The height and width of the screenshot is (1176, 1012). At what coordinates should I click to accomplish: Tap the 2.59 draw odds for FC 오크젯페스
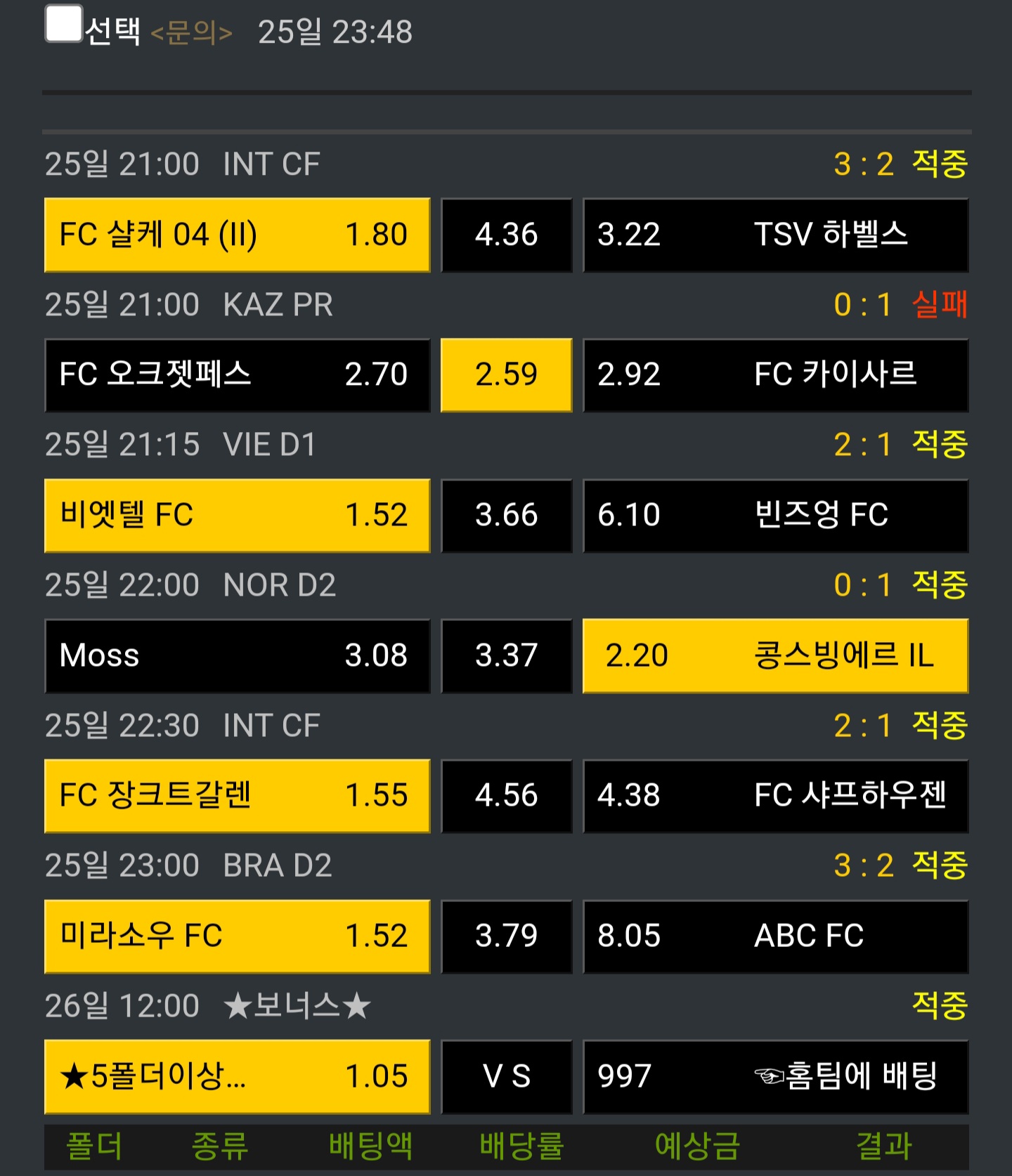tap(506, 375)
